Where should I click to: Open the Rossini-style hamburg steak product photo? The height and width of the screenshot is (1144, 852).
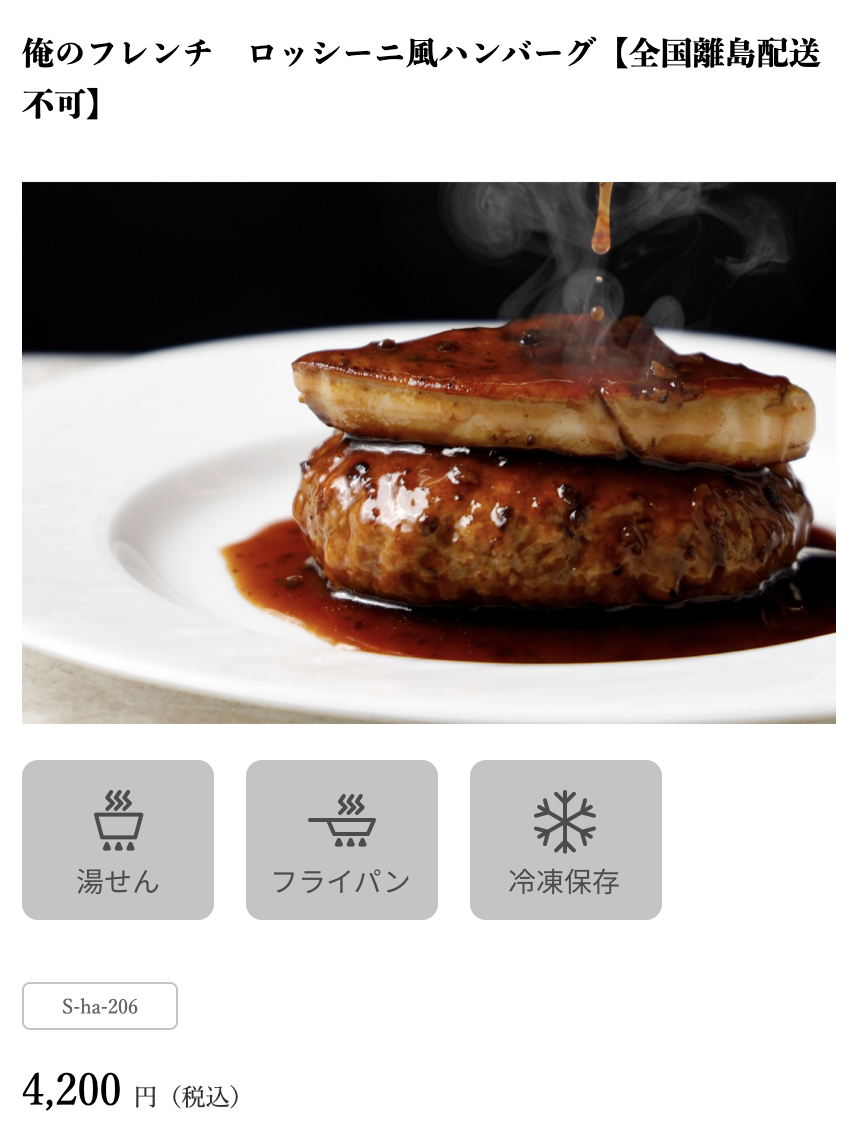click(428, 452)
